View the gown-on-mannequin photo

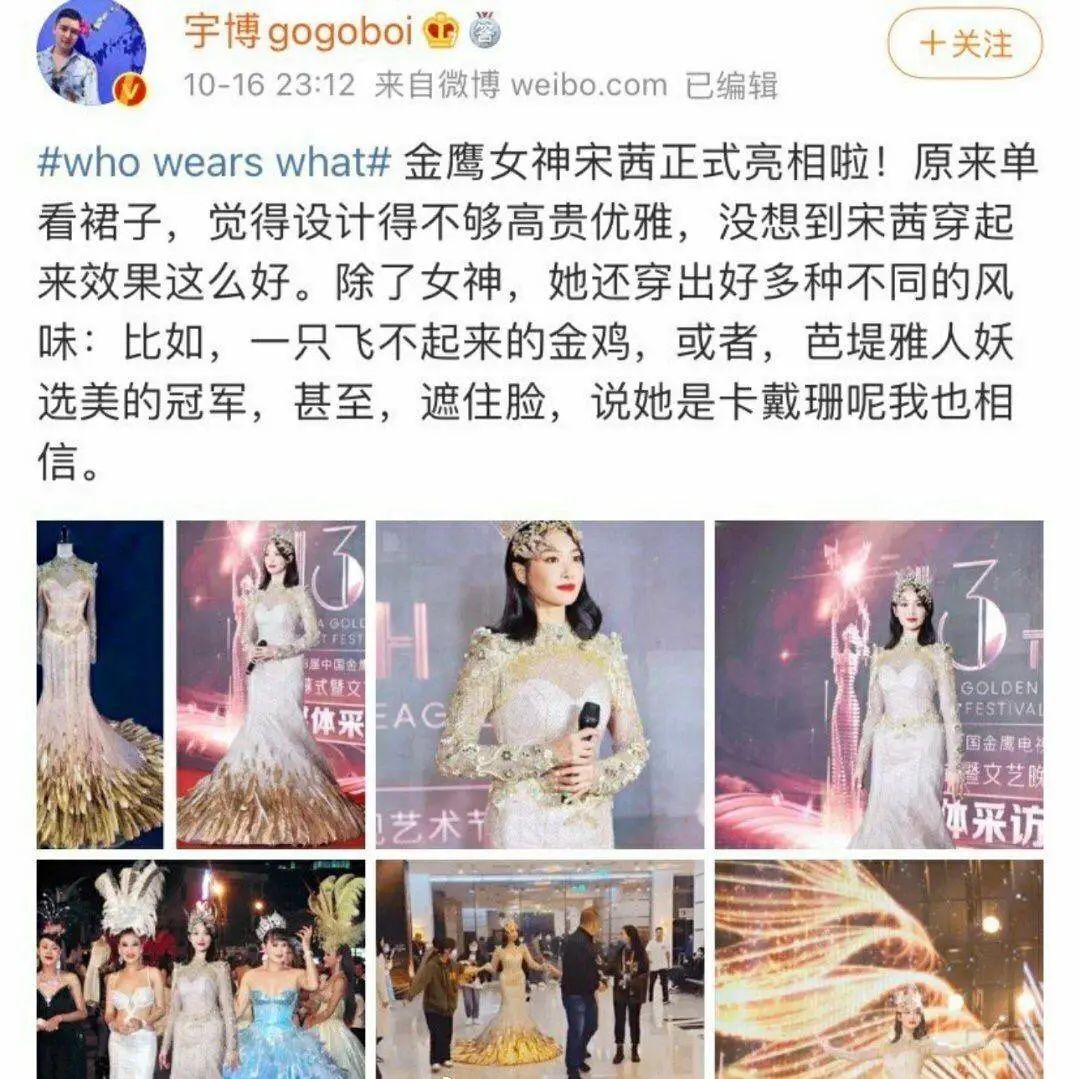coord(100,684)
